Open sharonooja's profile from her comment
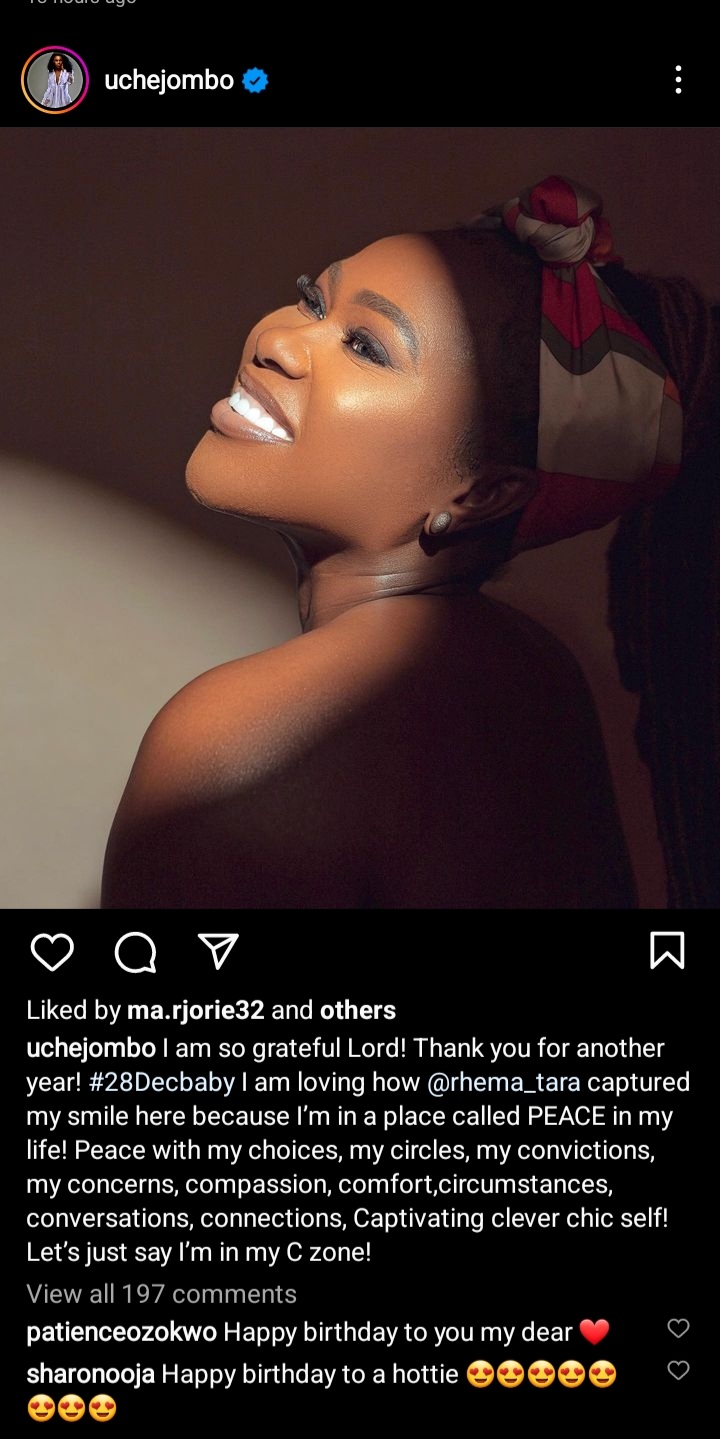This screenshot has height=1439, width=720. [x=90, y=1375]
